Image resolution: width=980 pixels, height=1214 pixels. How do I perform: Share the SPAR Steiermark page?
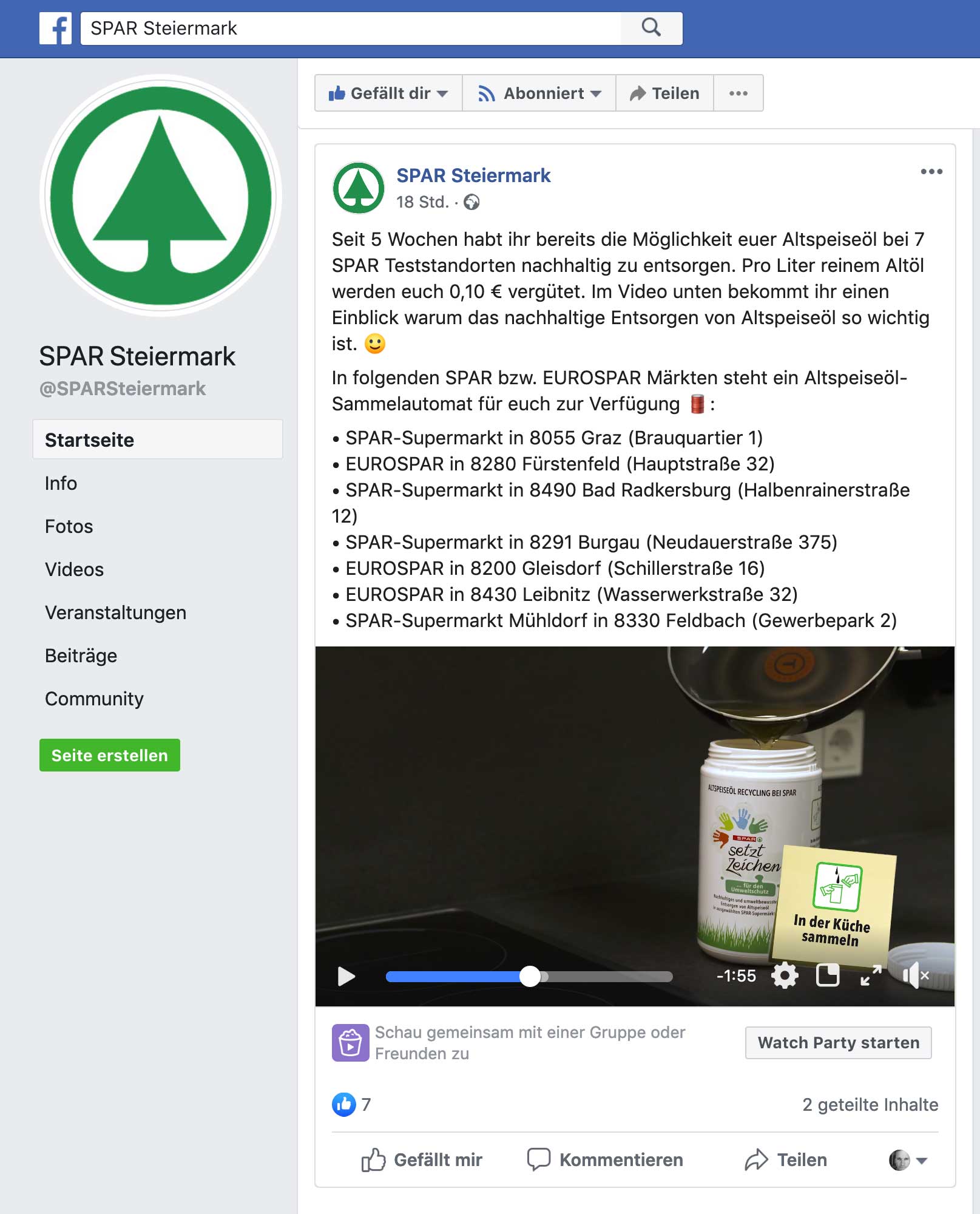point(664,93)
